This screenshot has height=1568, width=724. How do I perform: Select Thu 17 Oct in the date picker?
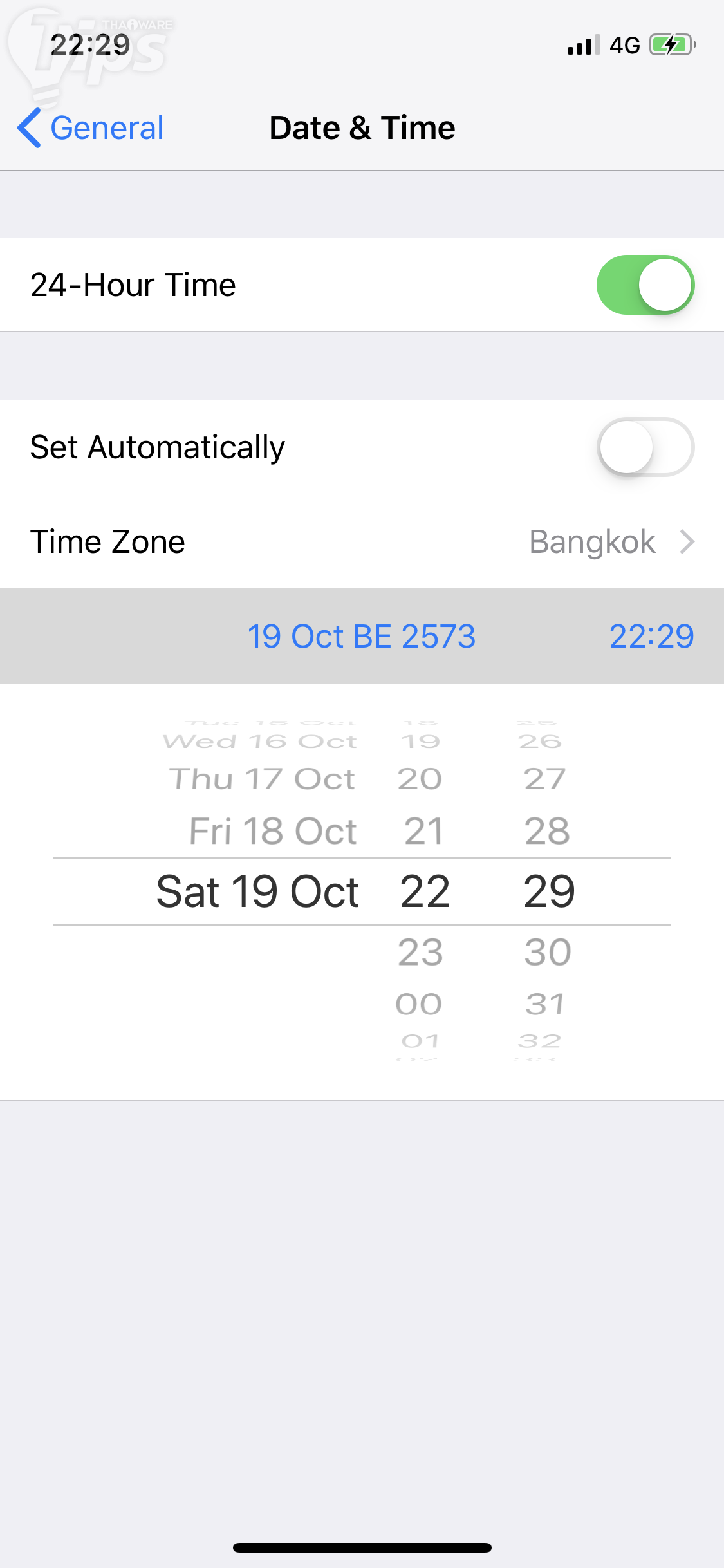pos(263,779)
